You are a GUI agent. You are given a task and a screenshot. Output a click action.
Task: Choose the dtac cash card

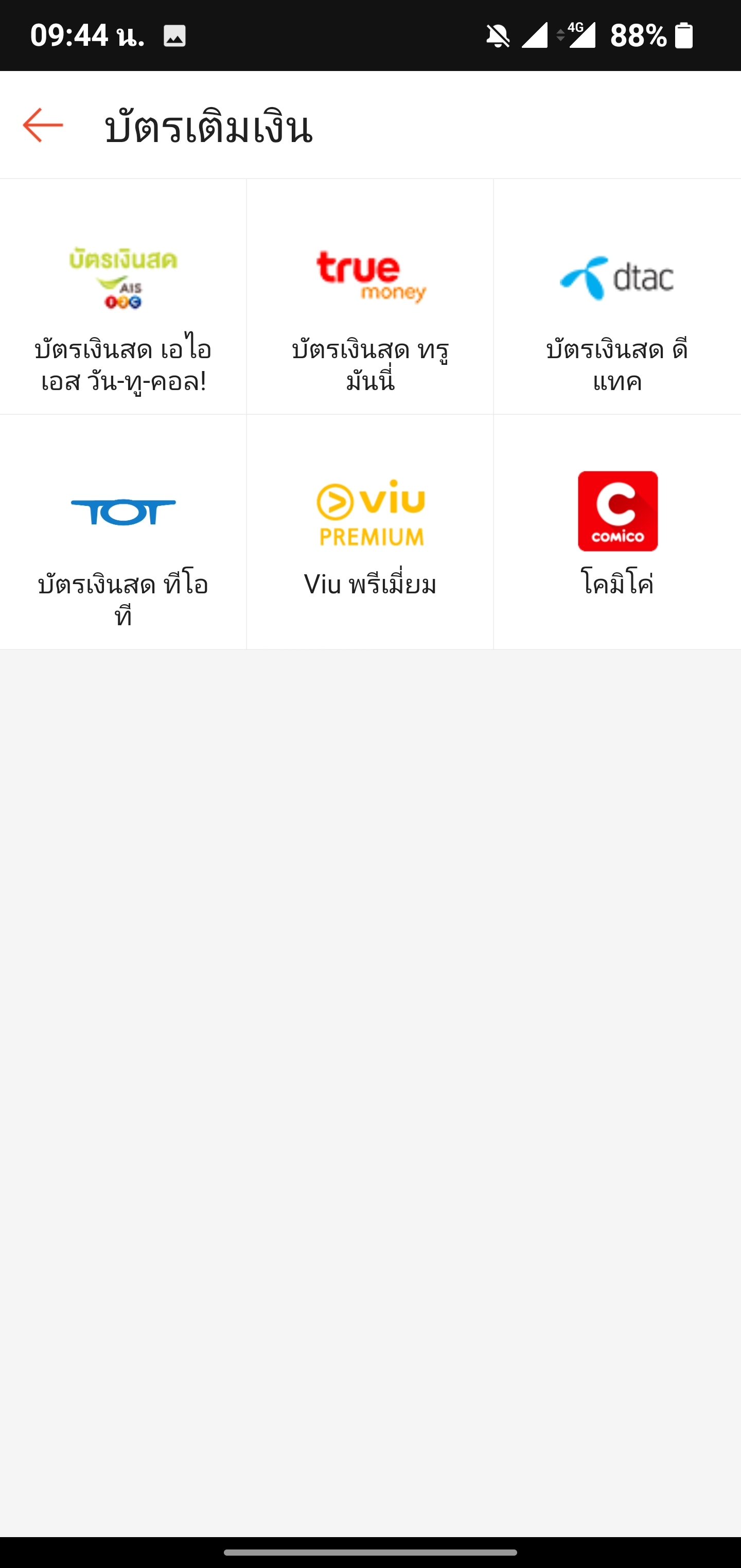point(617,296)
